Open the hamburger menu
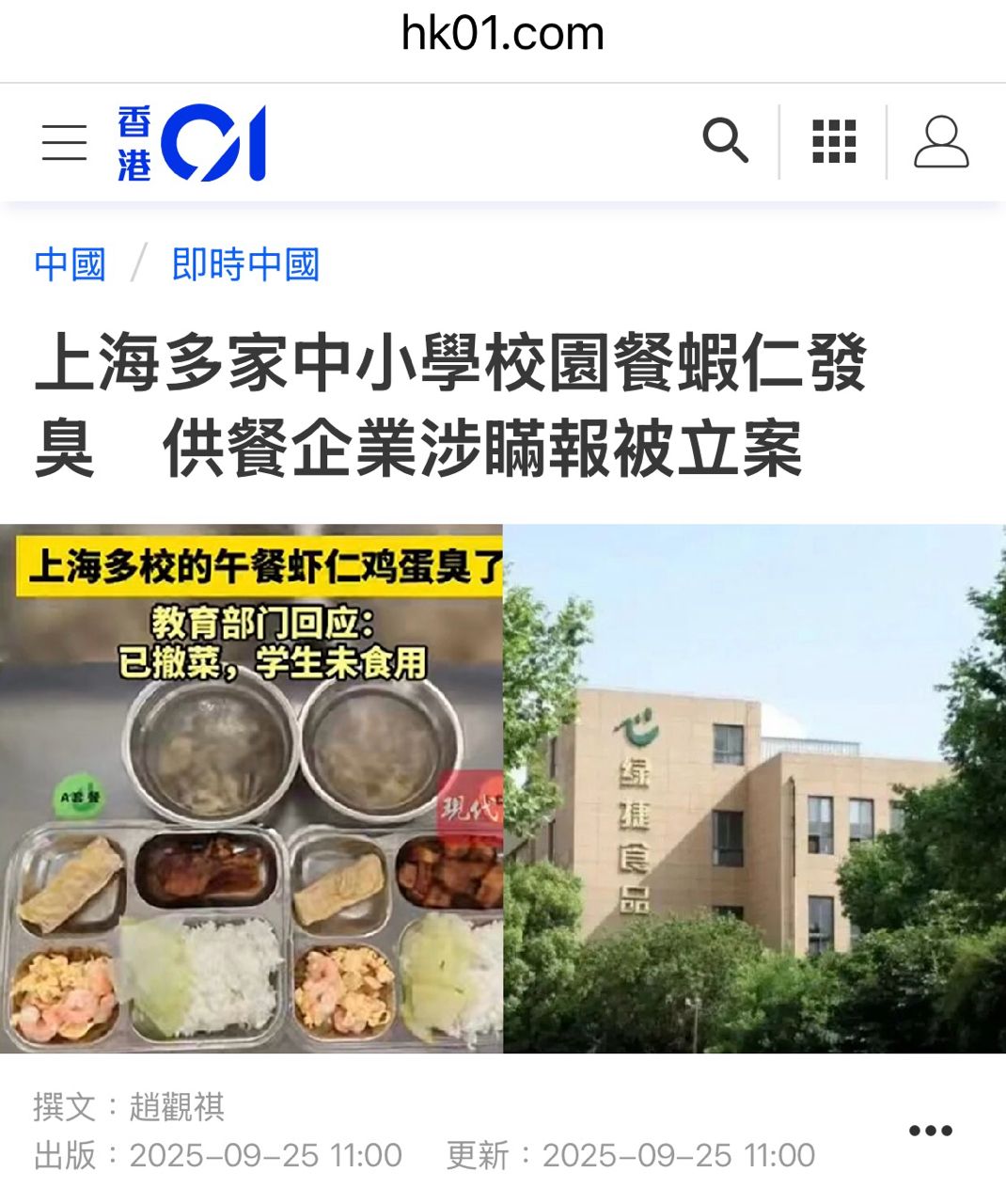 click(x=64, y=142)
